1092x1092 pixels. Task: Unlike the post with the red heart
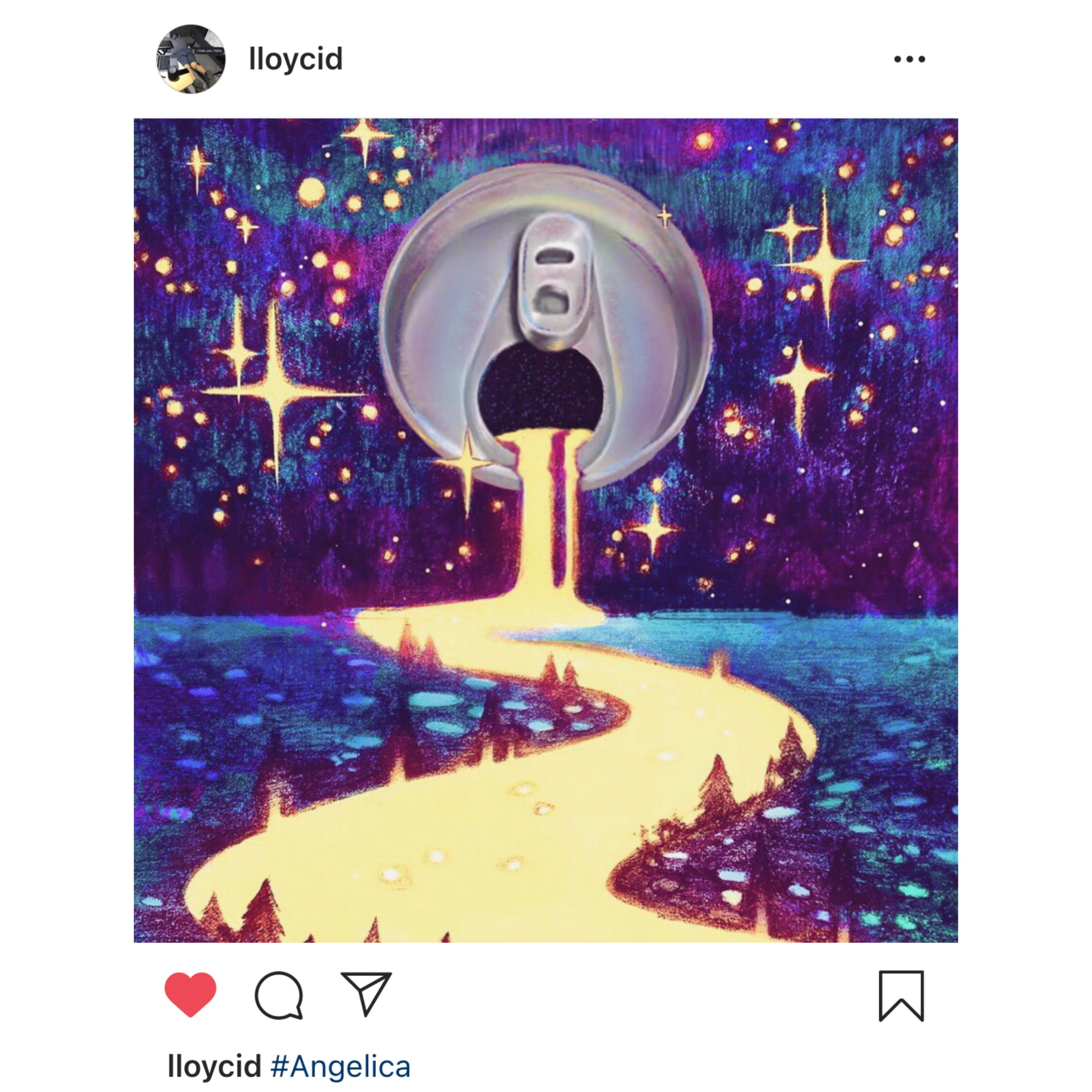(190, 994)
